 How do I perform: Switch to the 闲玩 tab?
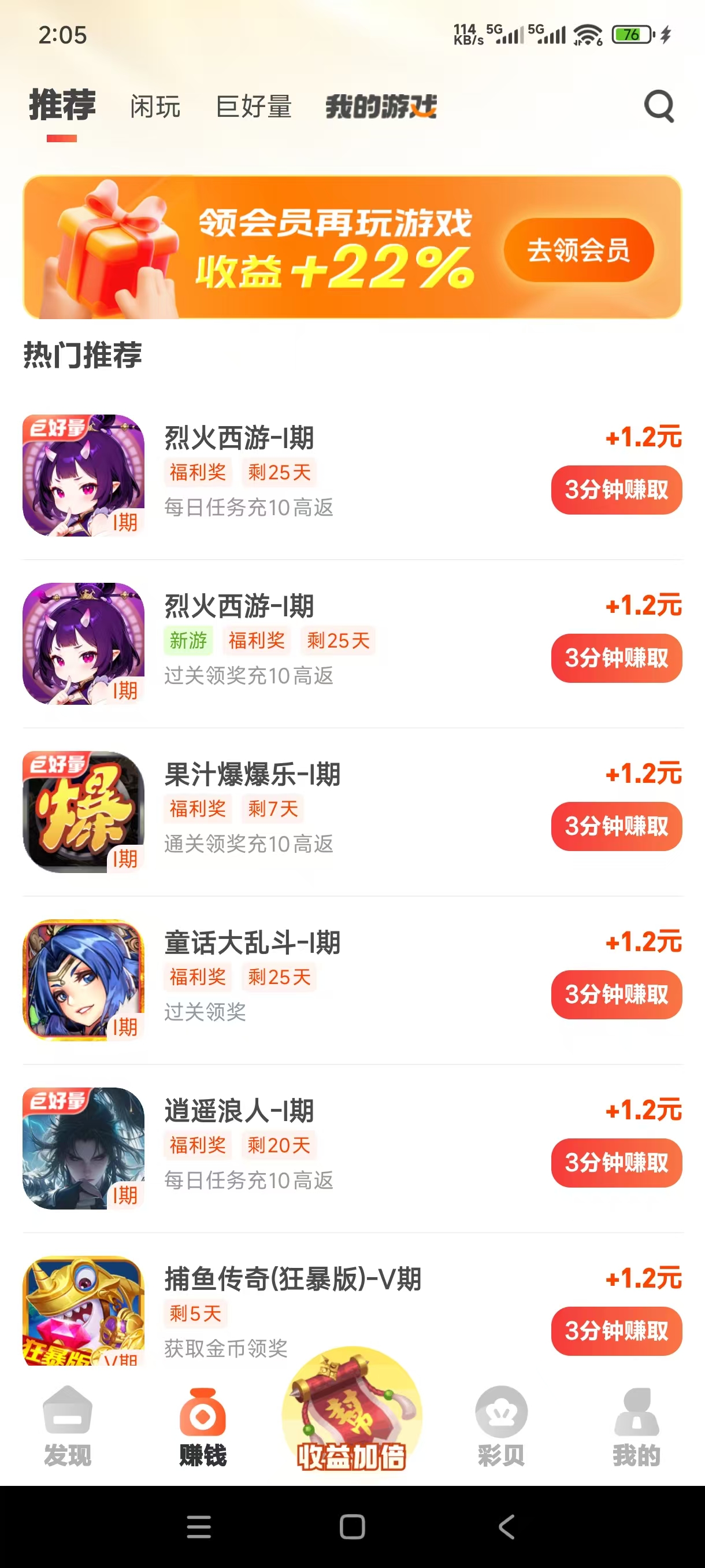coord(155,106)
